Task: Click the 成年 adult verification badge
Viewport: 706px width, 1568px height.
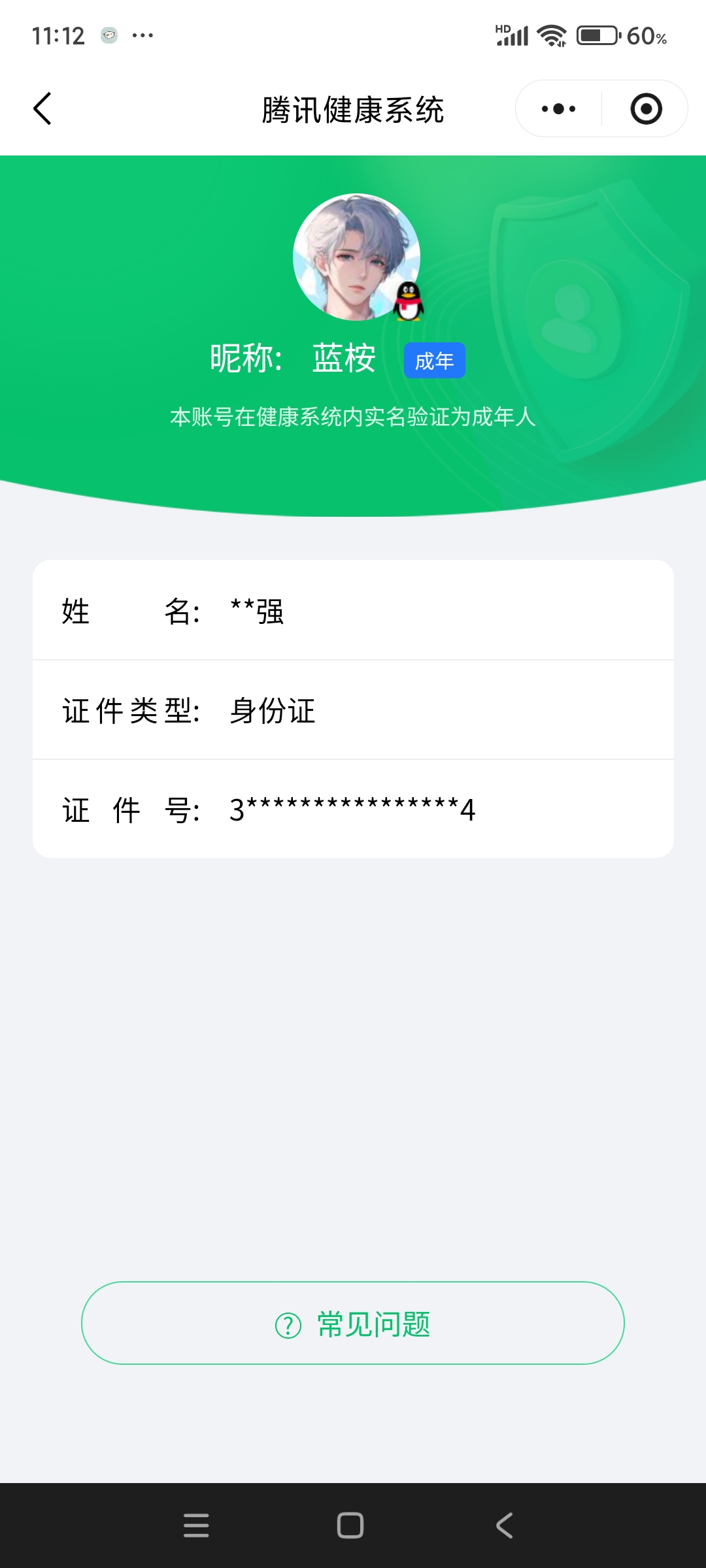Action: (x=435, y=360)
